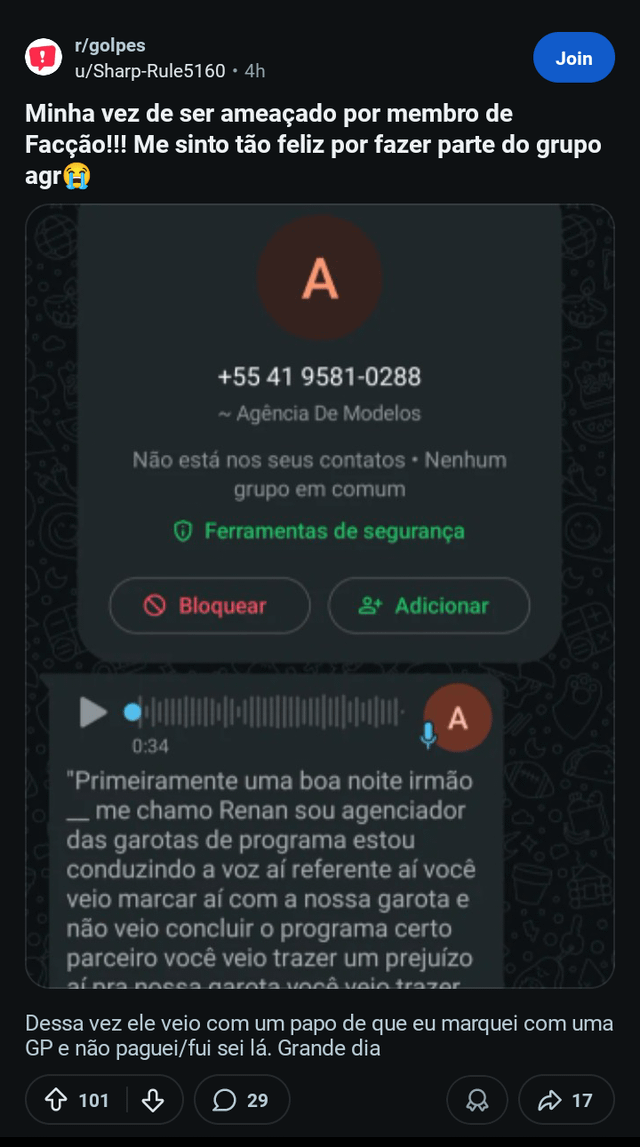Open the r/golpes subreddit link
The image size is (640, 1147).
pyautogui.click(x=110, y=46)
